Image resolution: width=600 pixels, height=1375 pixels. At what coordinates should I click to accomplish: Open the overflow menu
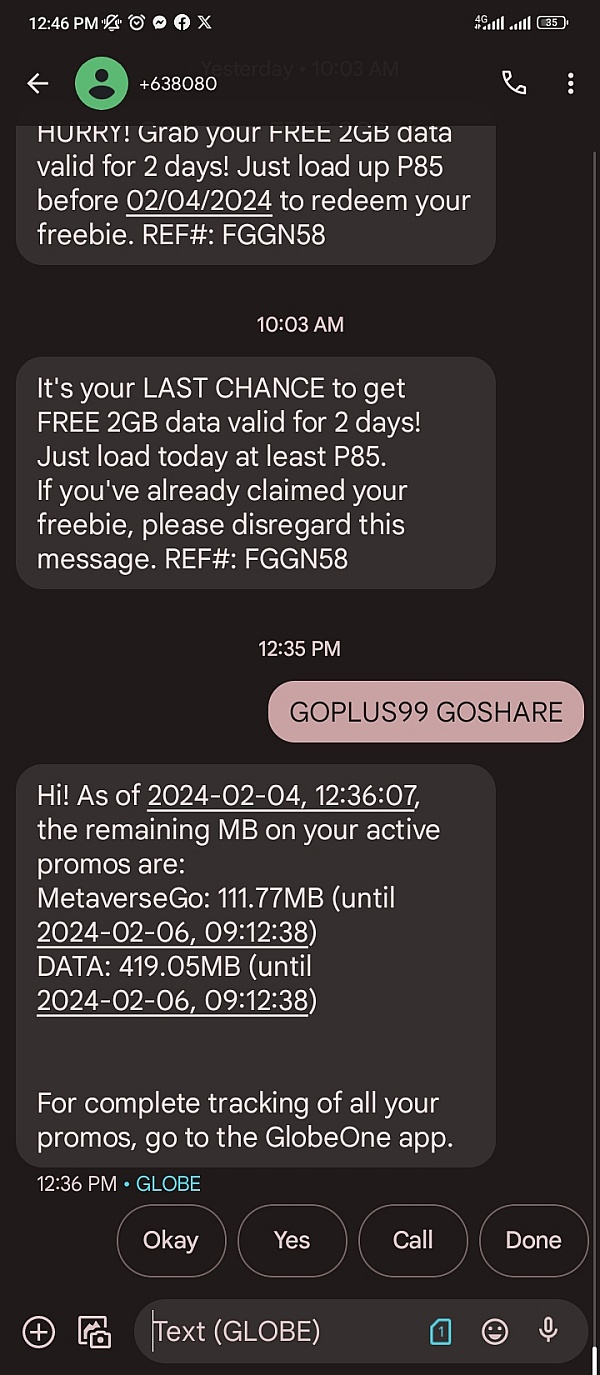pyautogui.click(x=570, y=84)
